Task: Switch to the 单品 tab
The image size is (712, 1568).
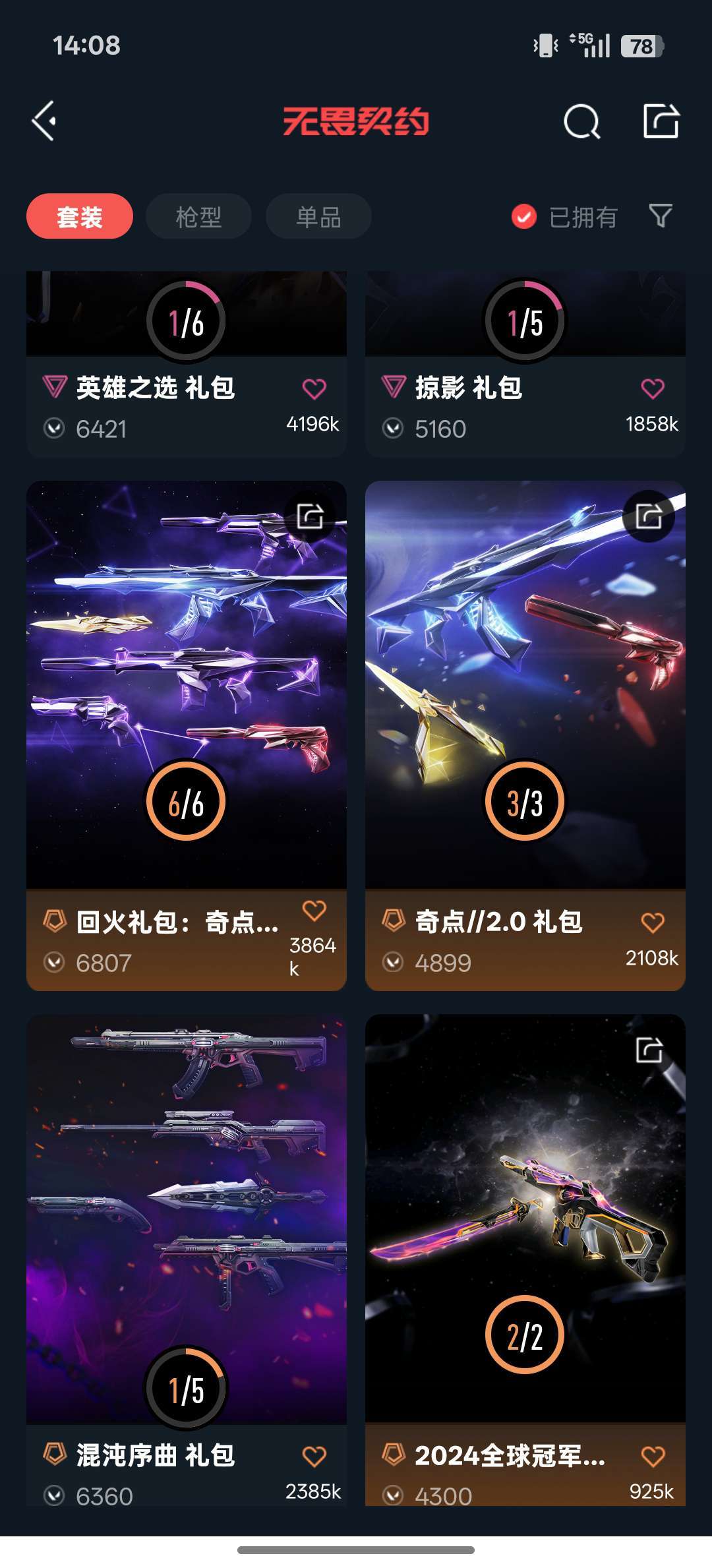Action: pyautogui.click(x=318, y=216)
